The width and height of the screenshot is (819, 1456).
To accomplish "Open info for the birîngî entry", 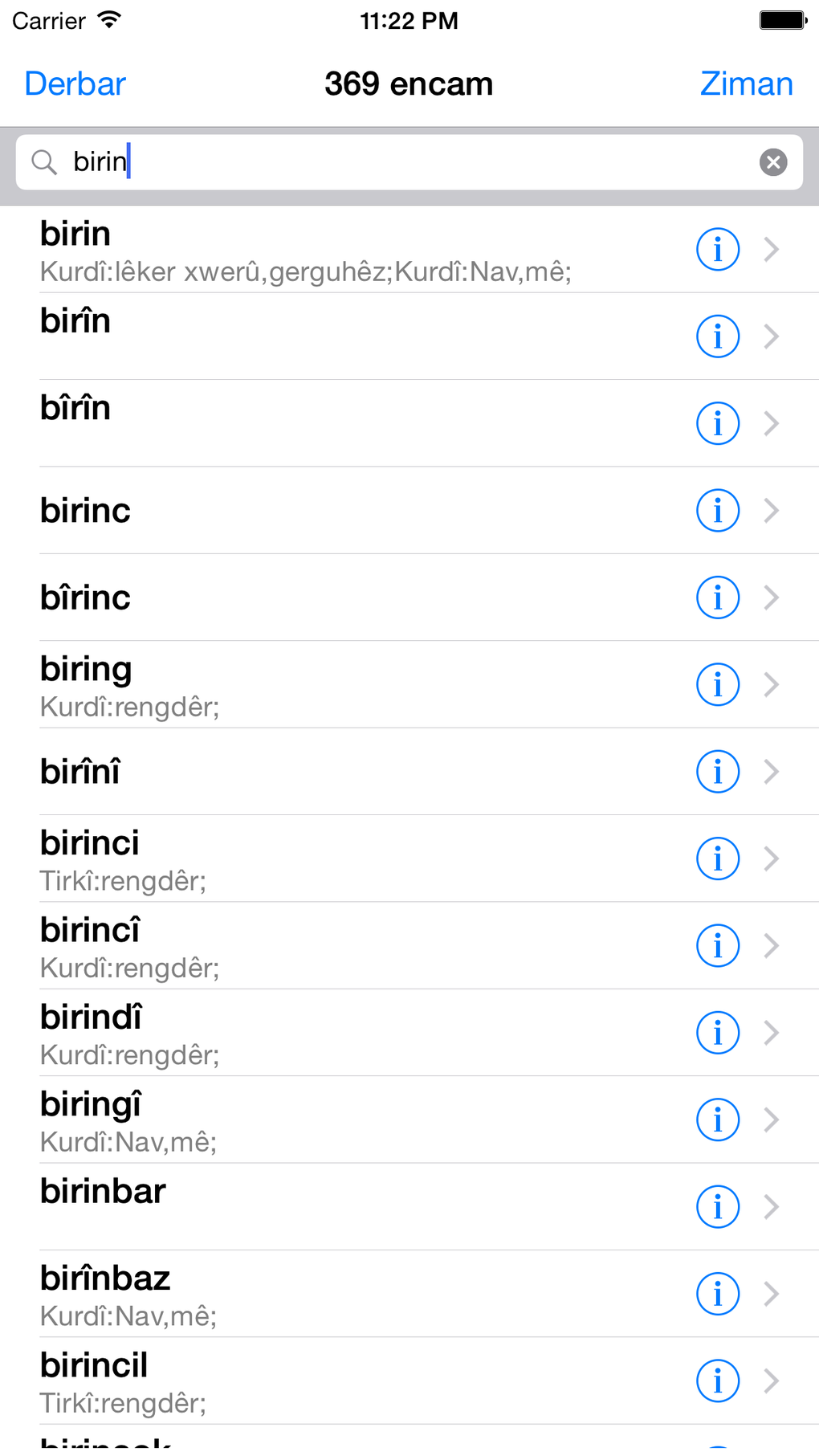I will click(x=717, y=1120).
